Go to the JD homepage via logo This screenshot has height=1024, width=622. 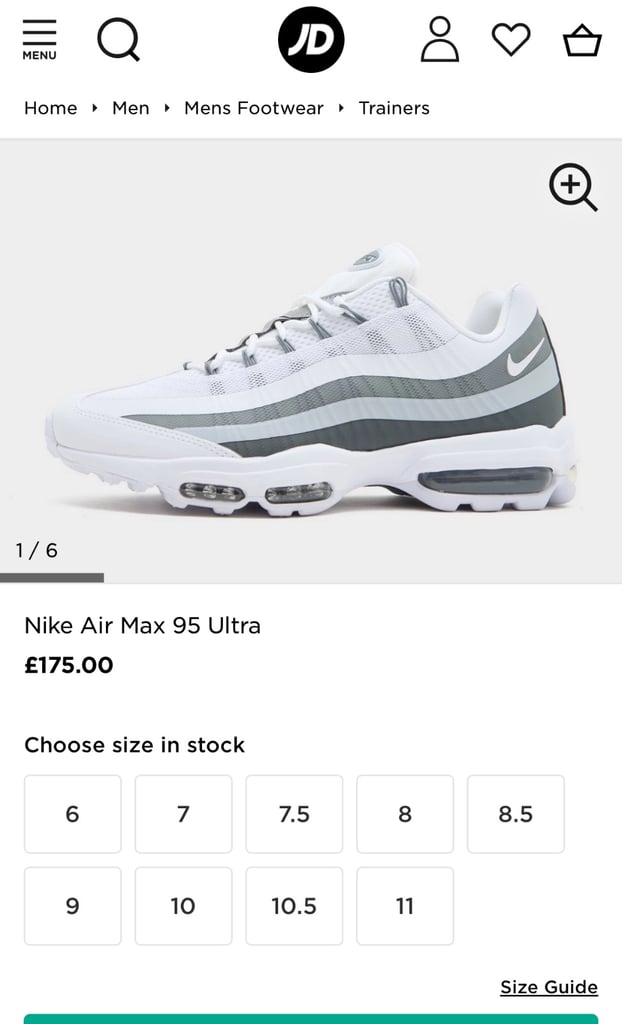pos(311,40)
